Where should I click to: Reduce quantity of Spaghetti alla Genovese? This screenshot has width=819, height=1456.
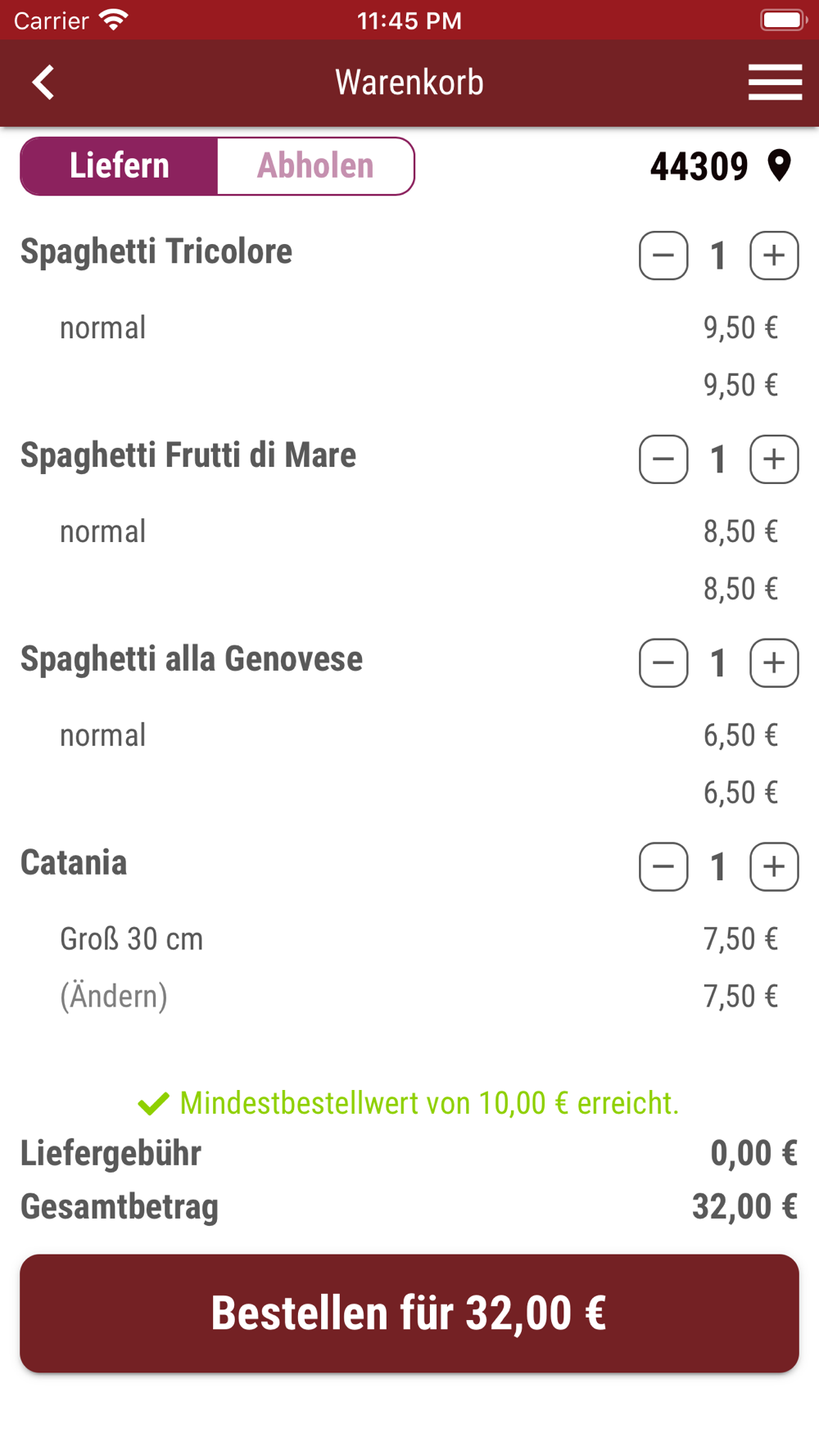[x=663, y=663]
